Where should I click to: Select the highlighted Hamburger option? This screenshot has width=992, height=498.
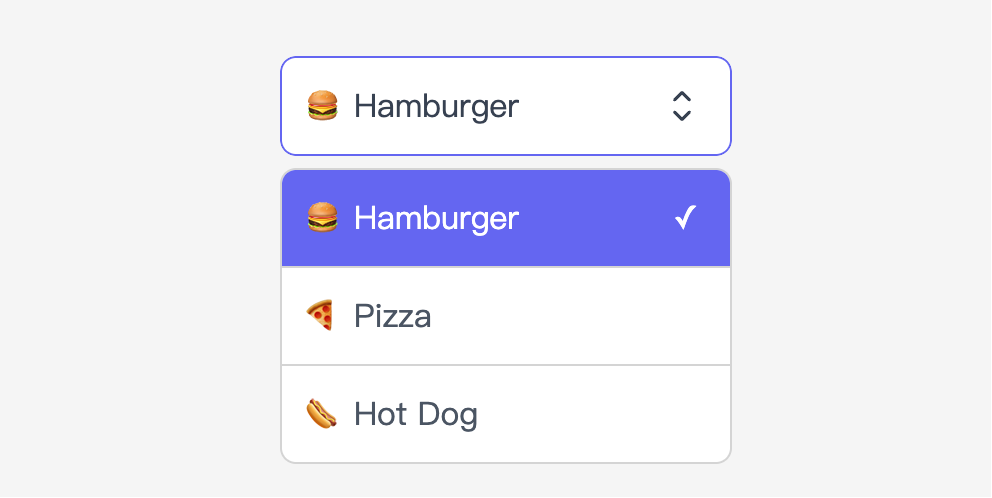click(505, 218)
